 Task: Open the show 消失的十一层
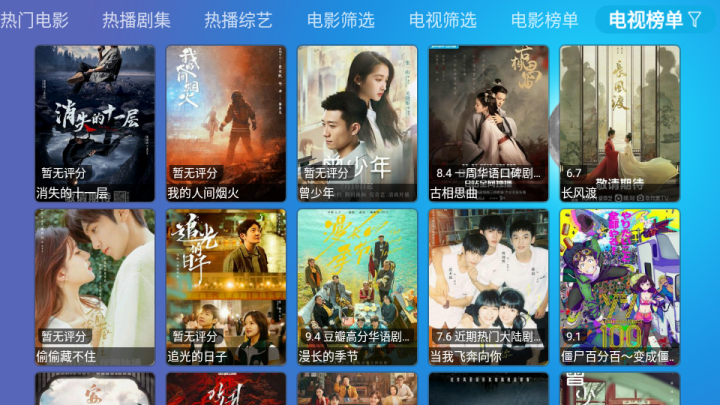(x=95, y=122)
